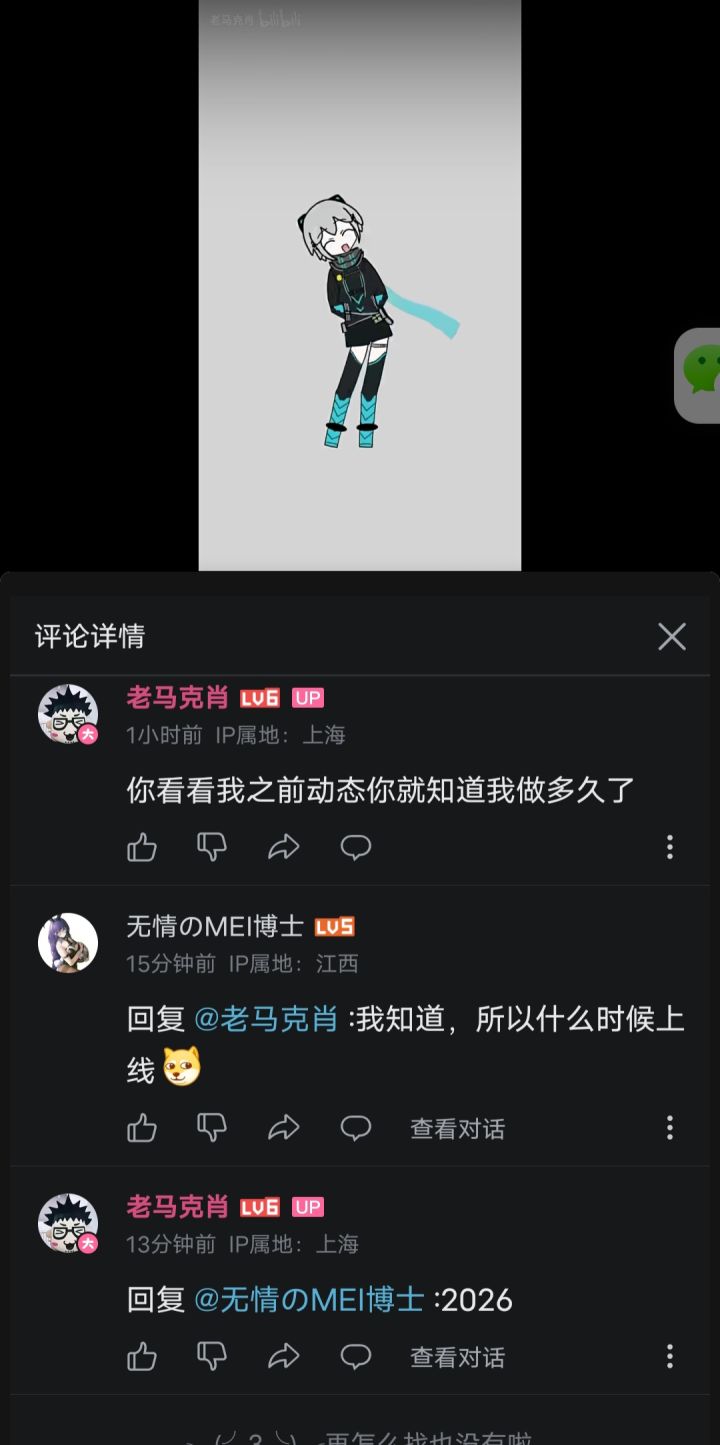This screenshot has width=720, height=1445.
Task: Open reply box via speech bubble on first comment
Action: pos(357,847)
